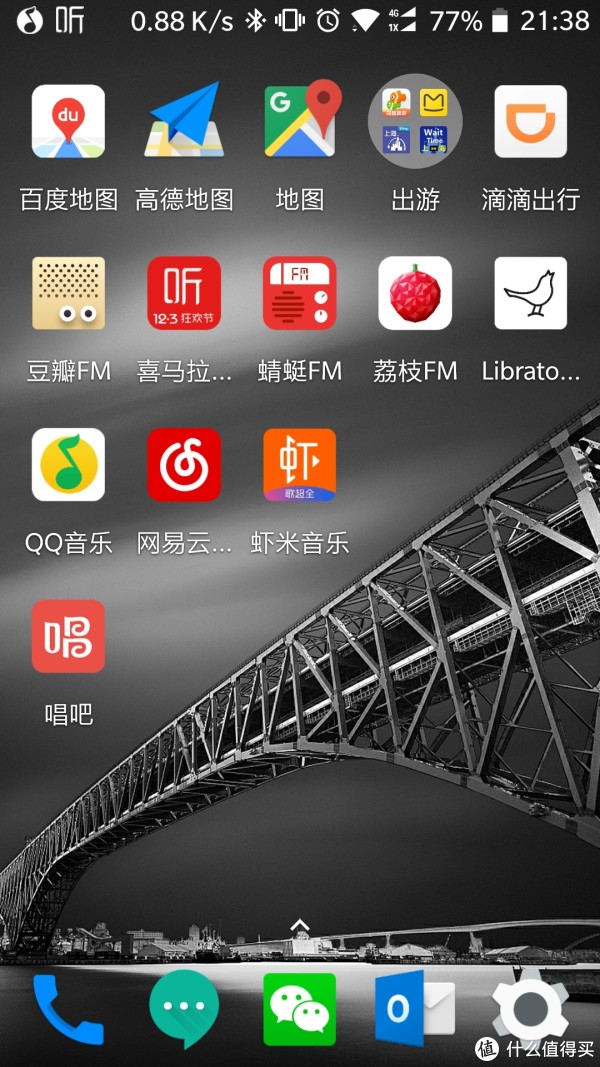600x1067 pixels.
Task: Open the Phone dialer in the dock
Action: click(68, 1008)
